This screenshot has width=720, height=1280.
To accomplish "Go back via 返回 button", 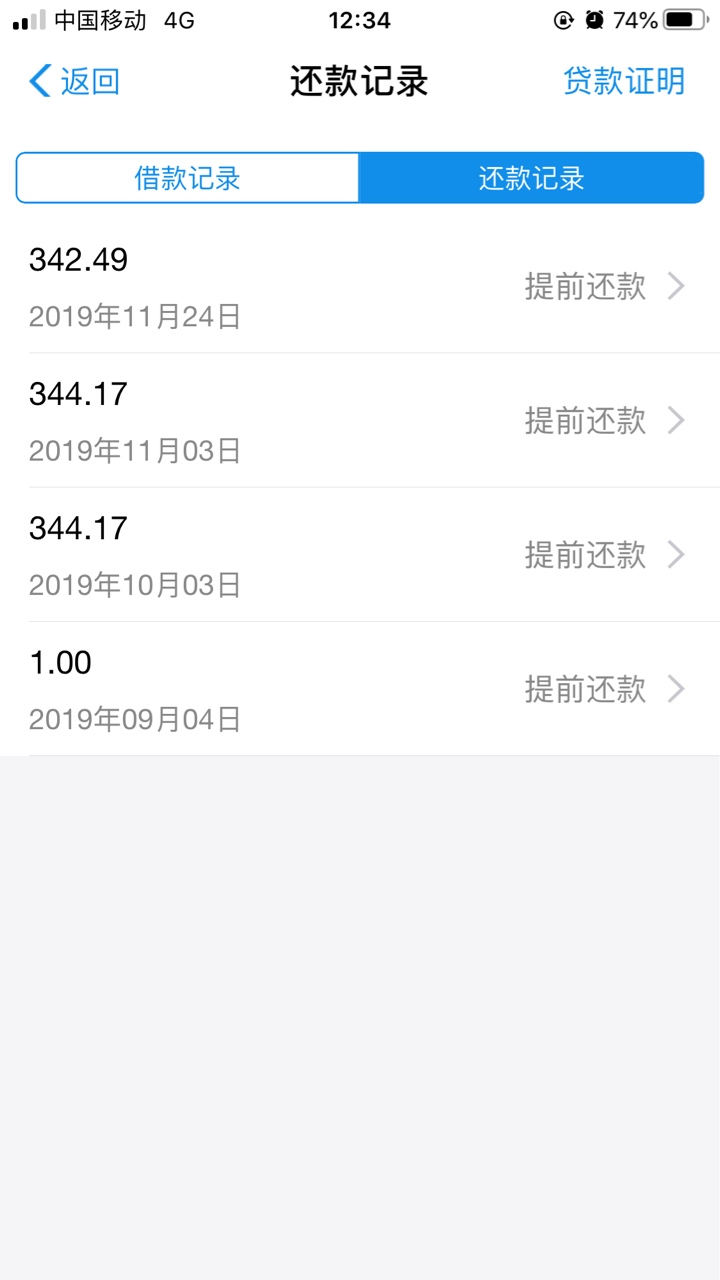I will pos(74,81).
